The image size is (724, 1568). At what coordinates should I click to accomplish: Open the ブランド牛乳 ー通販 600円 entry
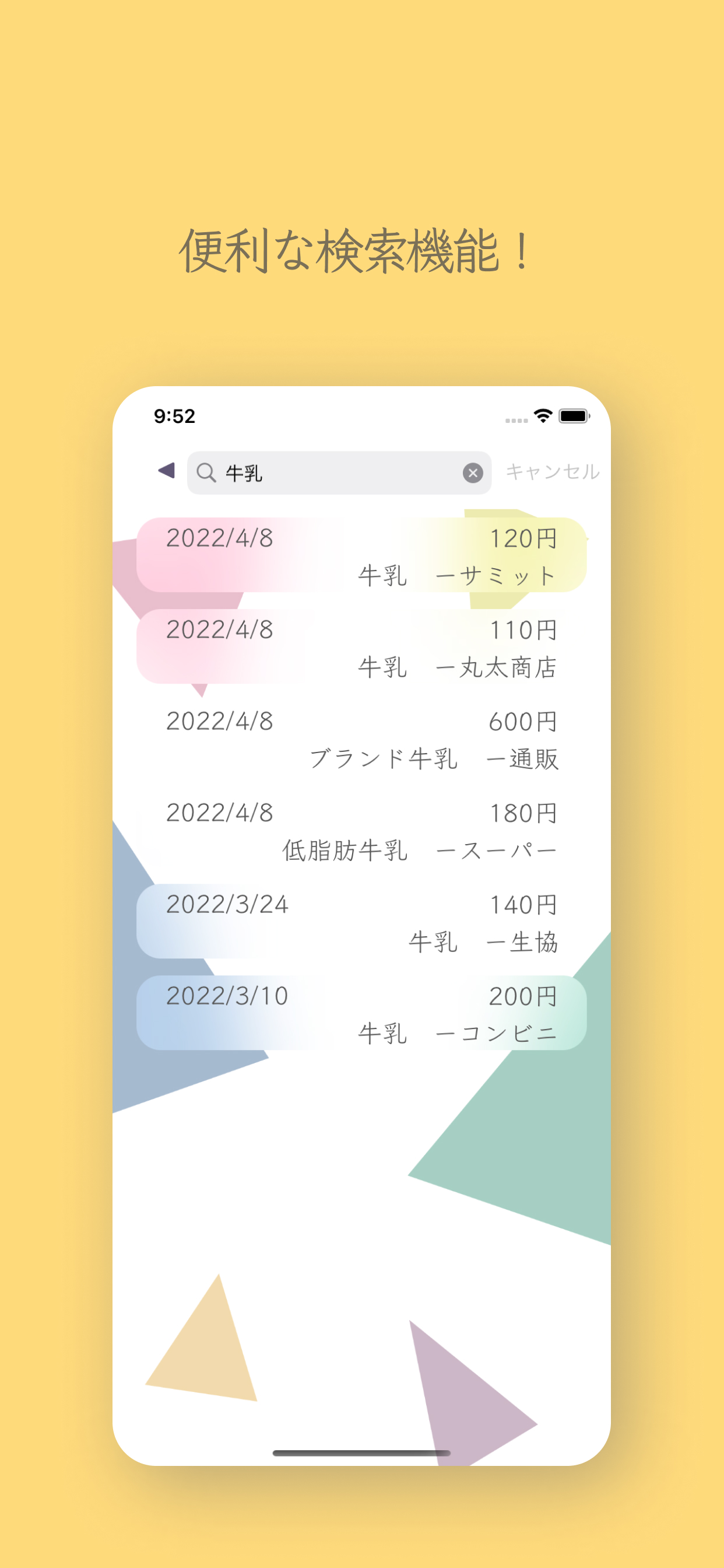coord(365,740)
